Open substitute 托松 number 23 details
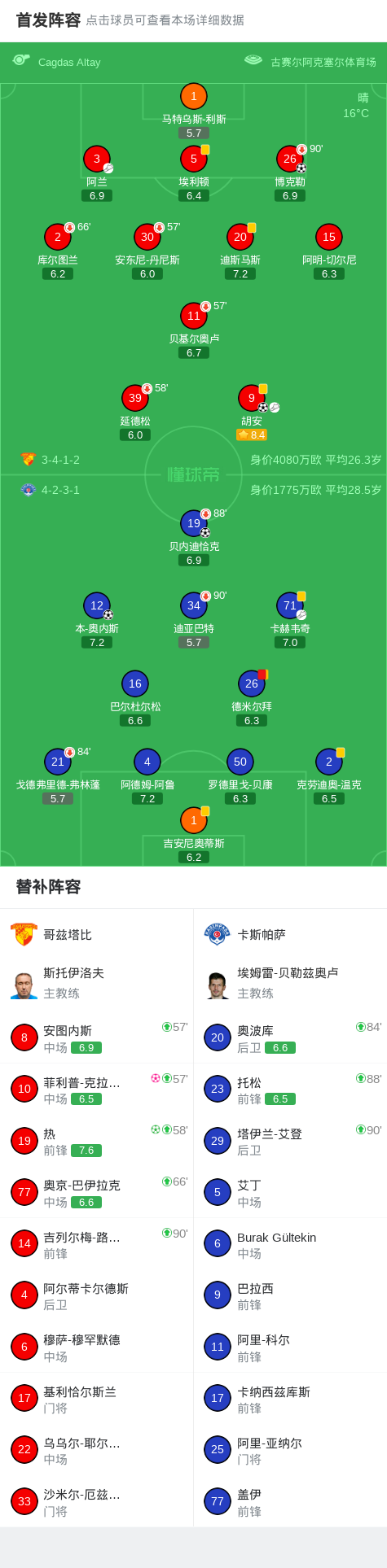The image size is (387, 1568). tap(290, 1089)
